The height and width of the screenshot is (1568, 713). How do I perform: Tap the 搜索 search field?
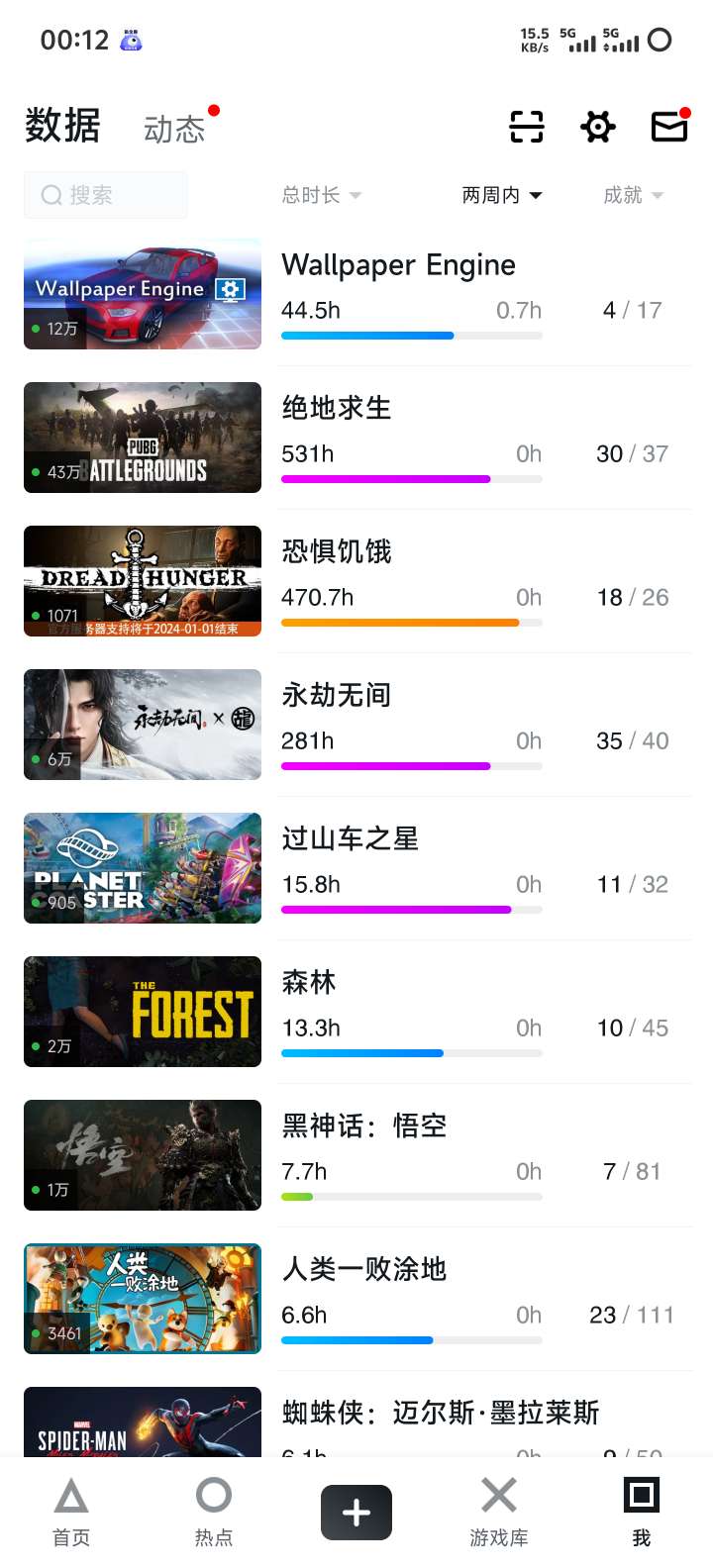tap(106, 195)
